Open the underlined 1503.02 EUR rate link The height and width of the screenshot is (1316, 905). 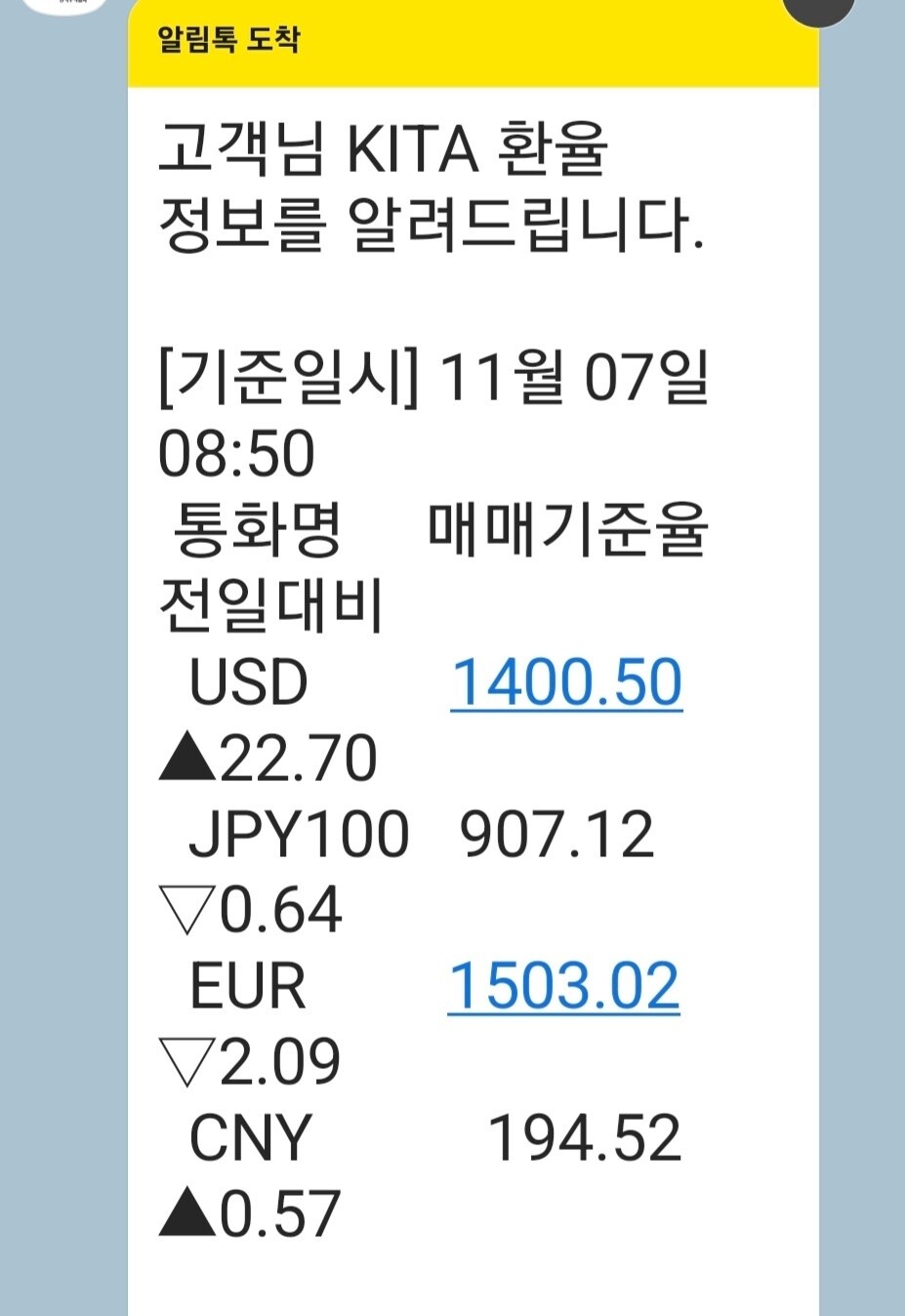point(563,985)
